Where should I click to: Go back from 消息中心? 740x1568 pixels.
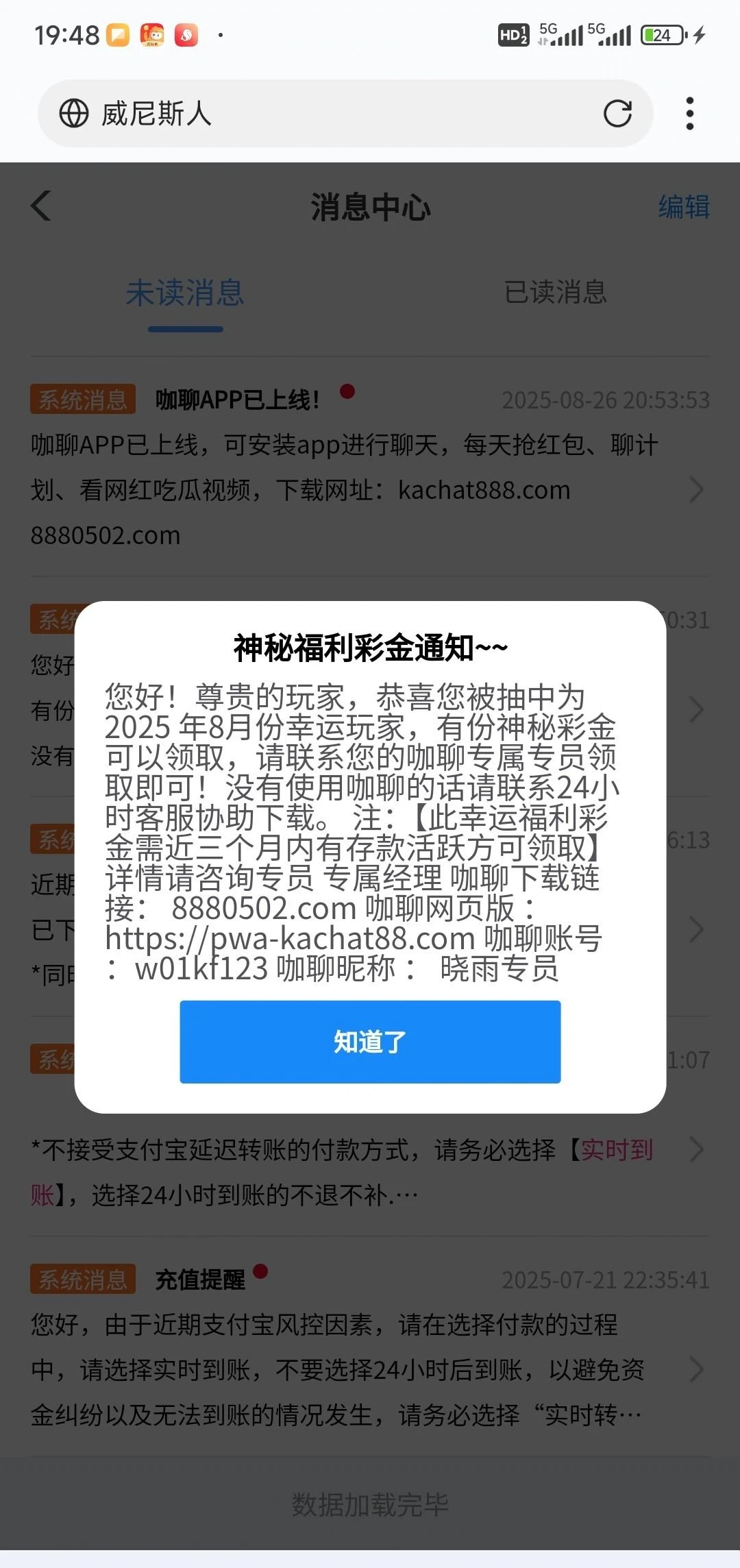pyautogui.click(x=41, y=206)
